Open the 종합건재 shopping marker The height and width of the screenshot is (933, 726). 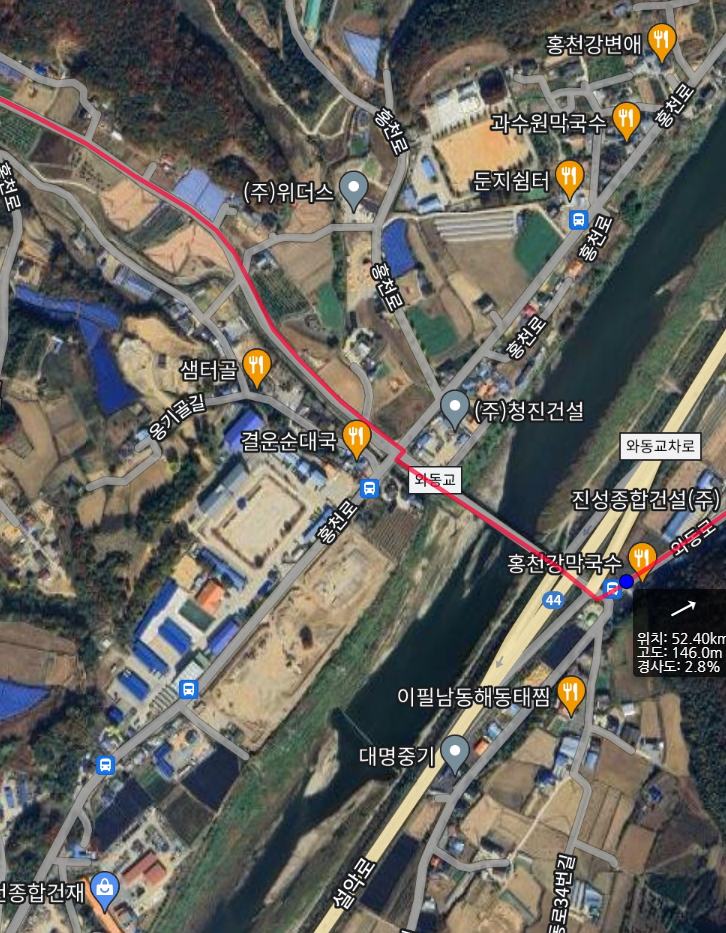[x=104, y=886]
